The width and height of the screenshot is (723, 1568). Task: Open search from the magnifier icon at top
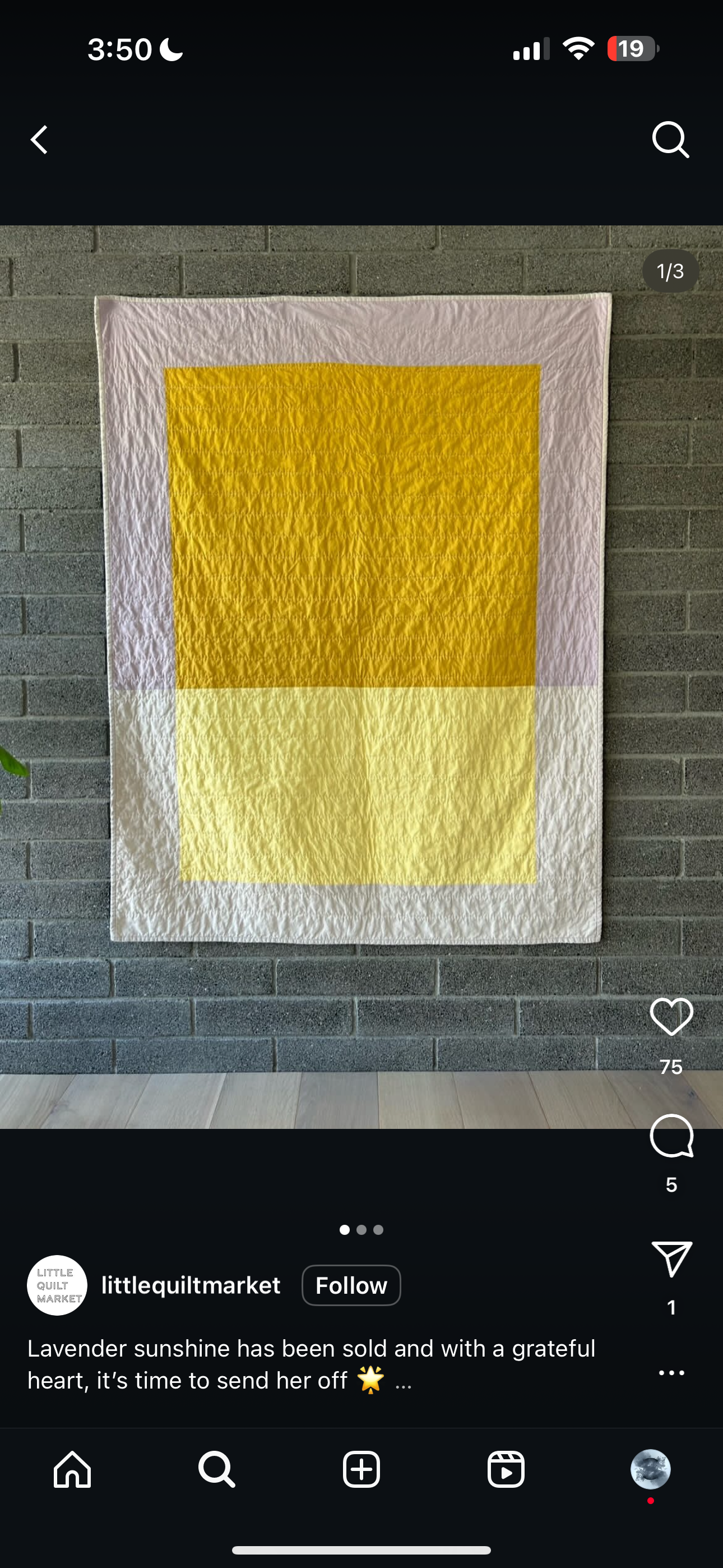(670, 140)
